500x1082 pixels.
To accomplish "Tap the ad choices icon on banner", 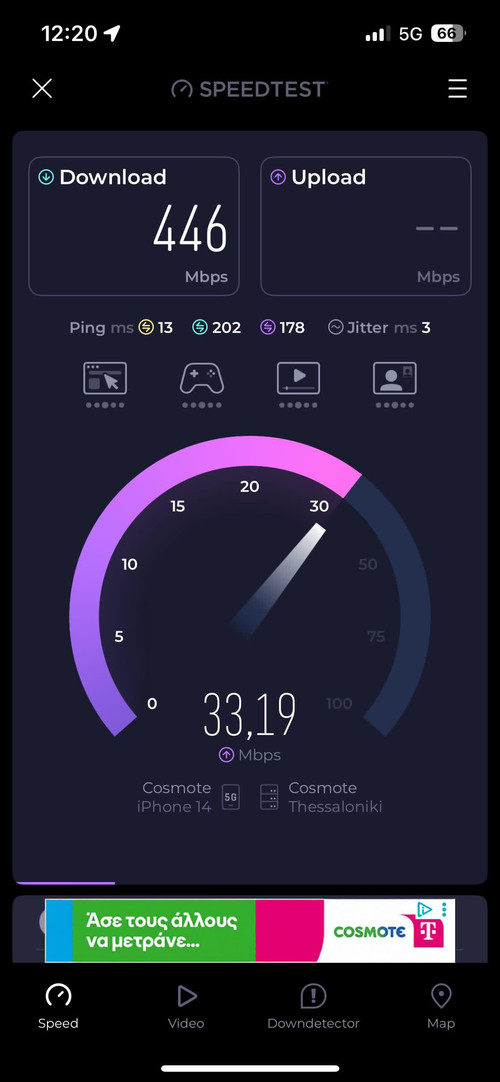I will coord(426,909).
